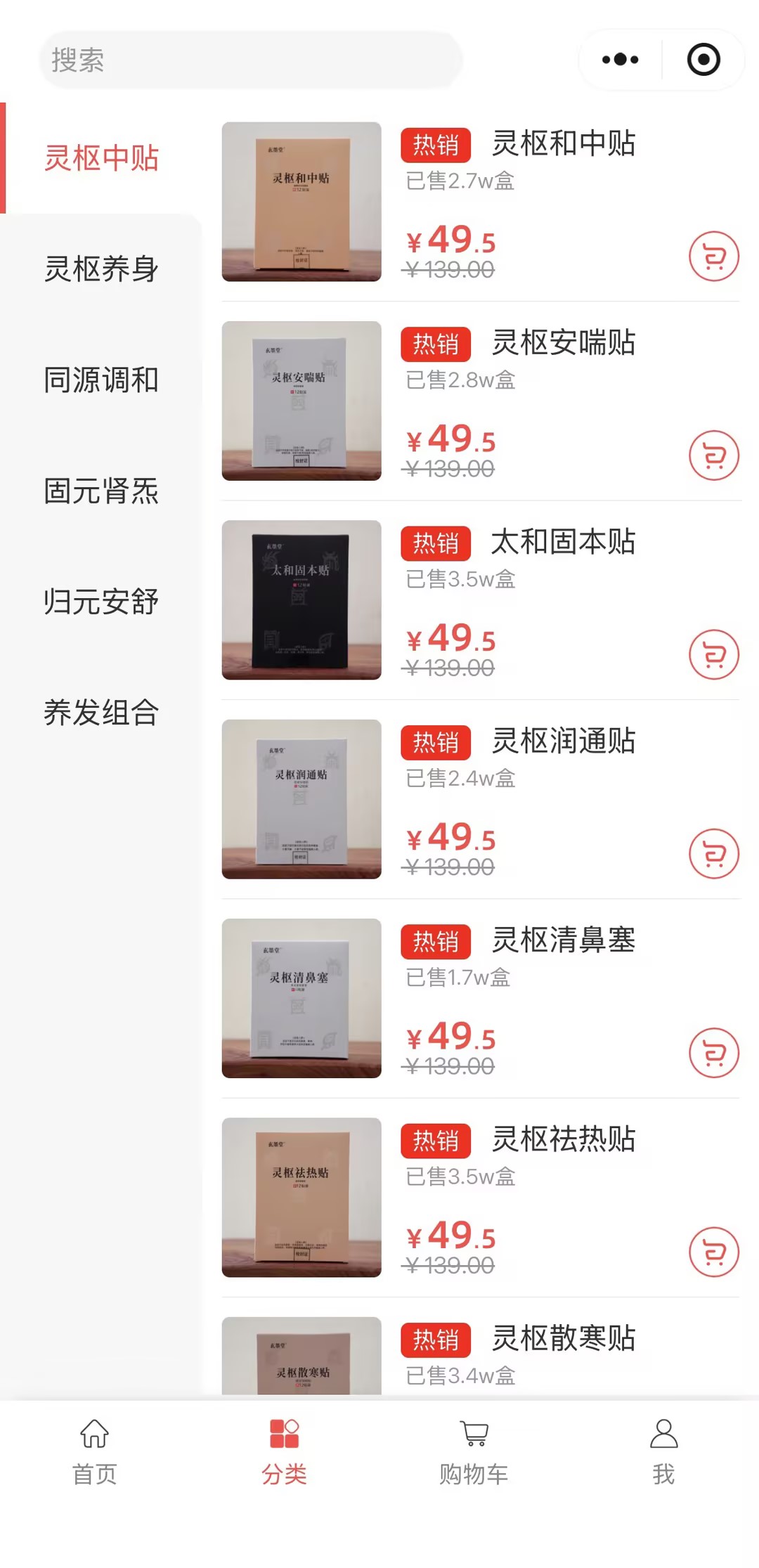Add 太和固本贴 to cart
The image size is (759, 1568).
[713, 654]
